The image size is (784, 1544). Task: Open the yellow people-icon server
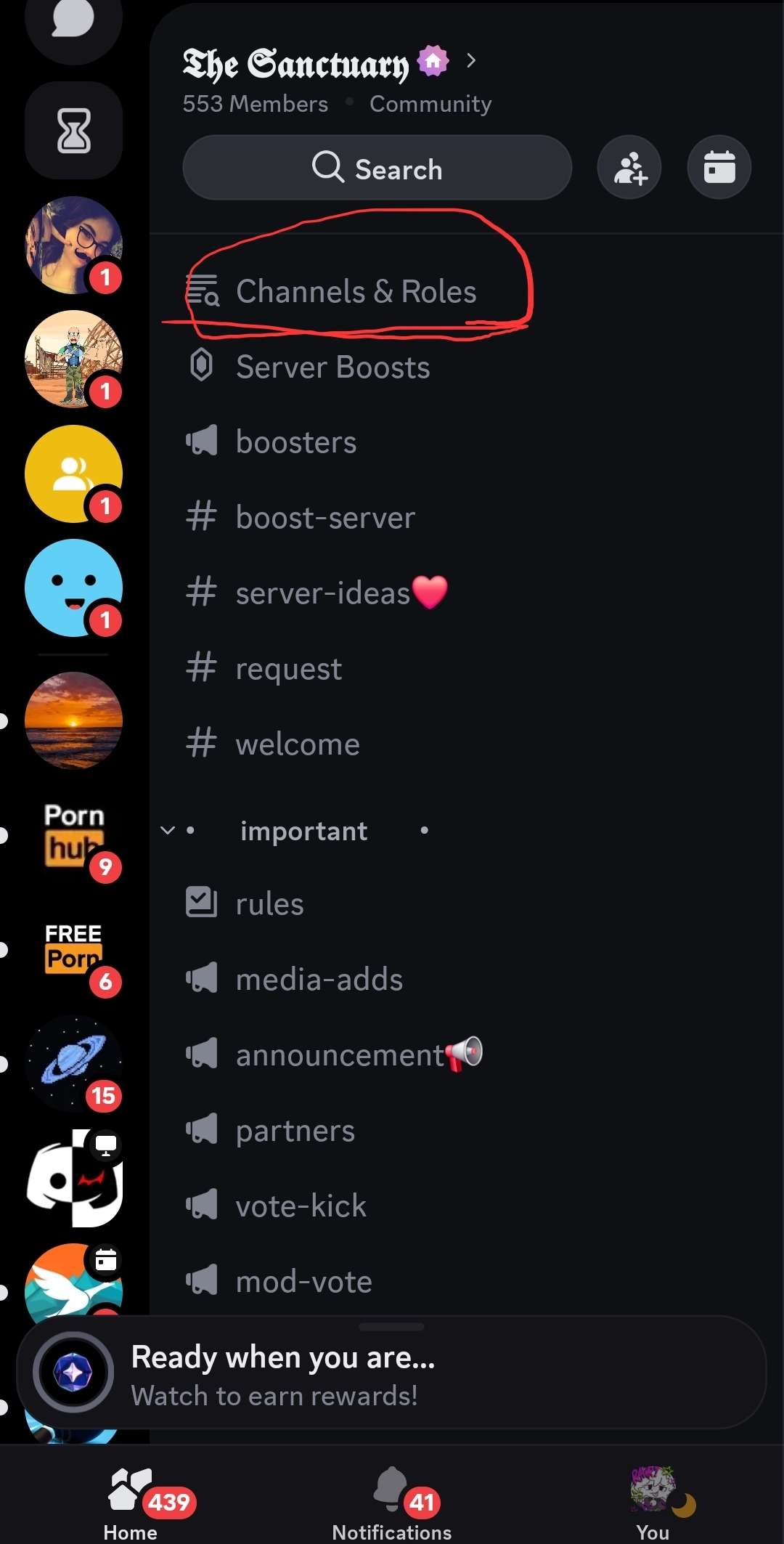point(73,474)
